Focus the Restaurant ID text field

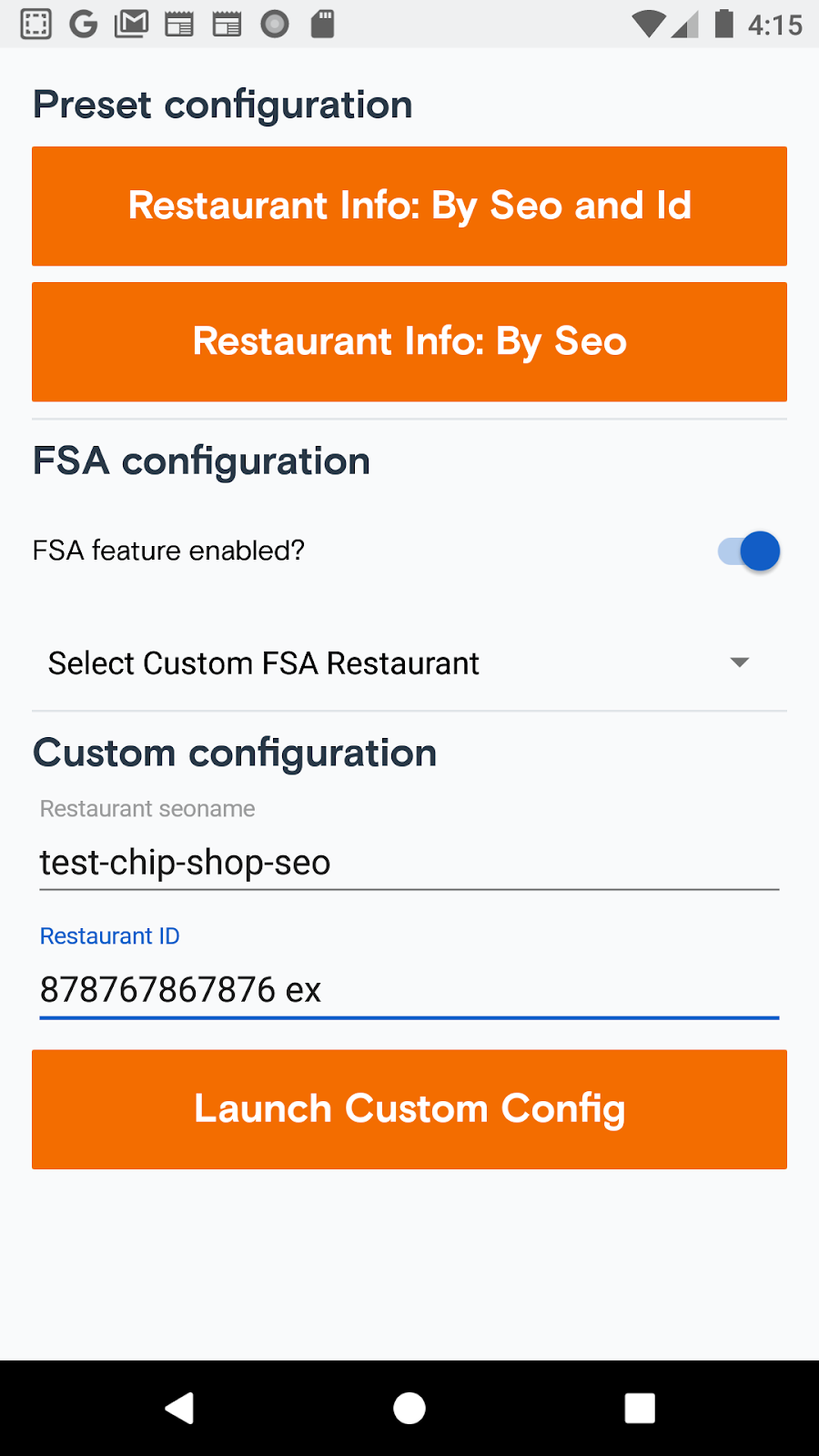click(x=409, y=989)
